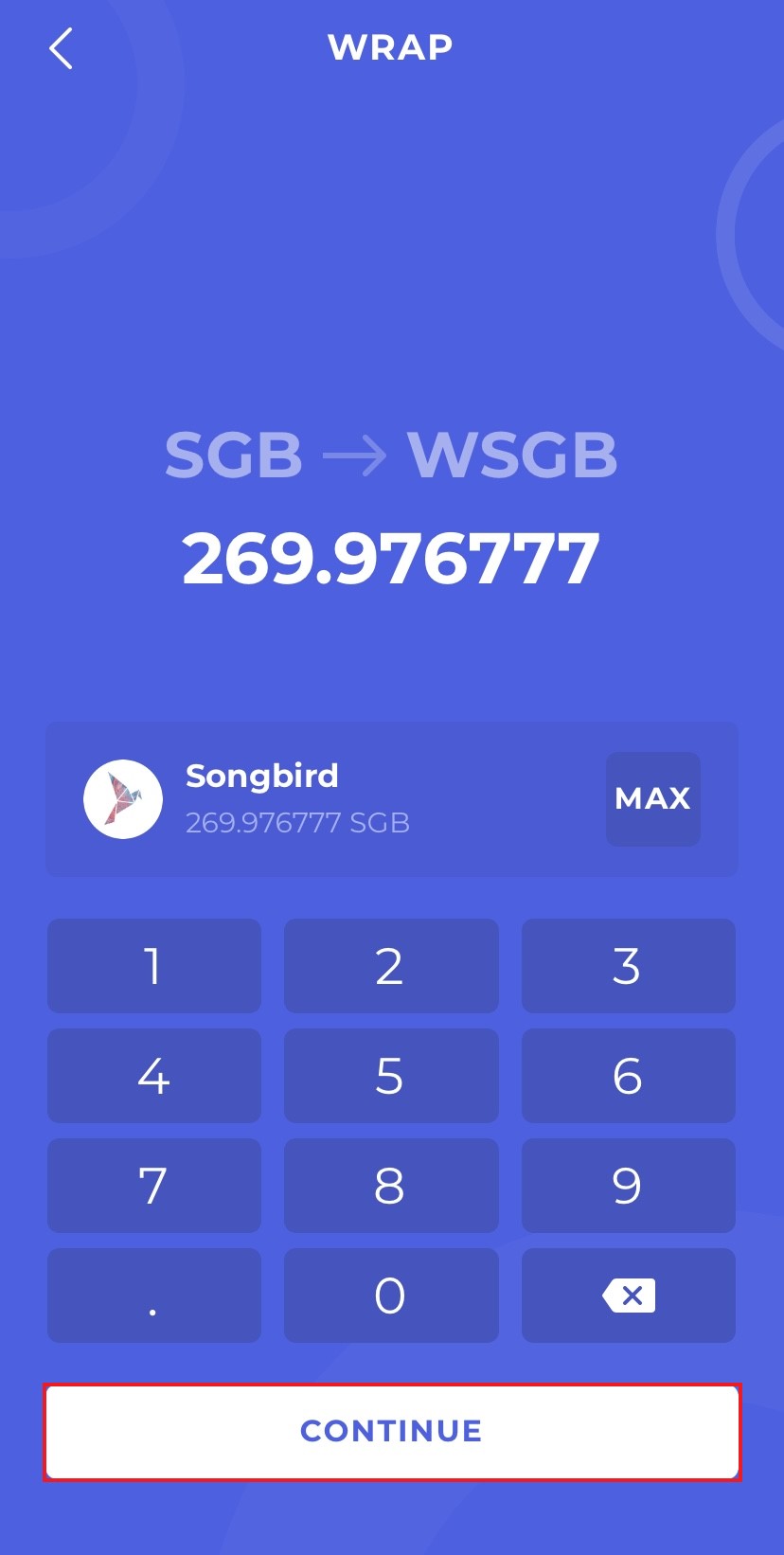Enter digit 3 on the keypad
This screenshot has width=784, height=1555.
pyautogui.click(x=628, y=965)
